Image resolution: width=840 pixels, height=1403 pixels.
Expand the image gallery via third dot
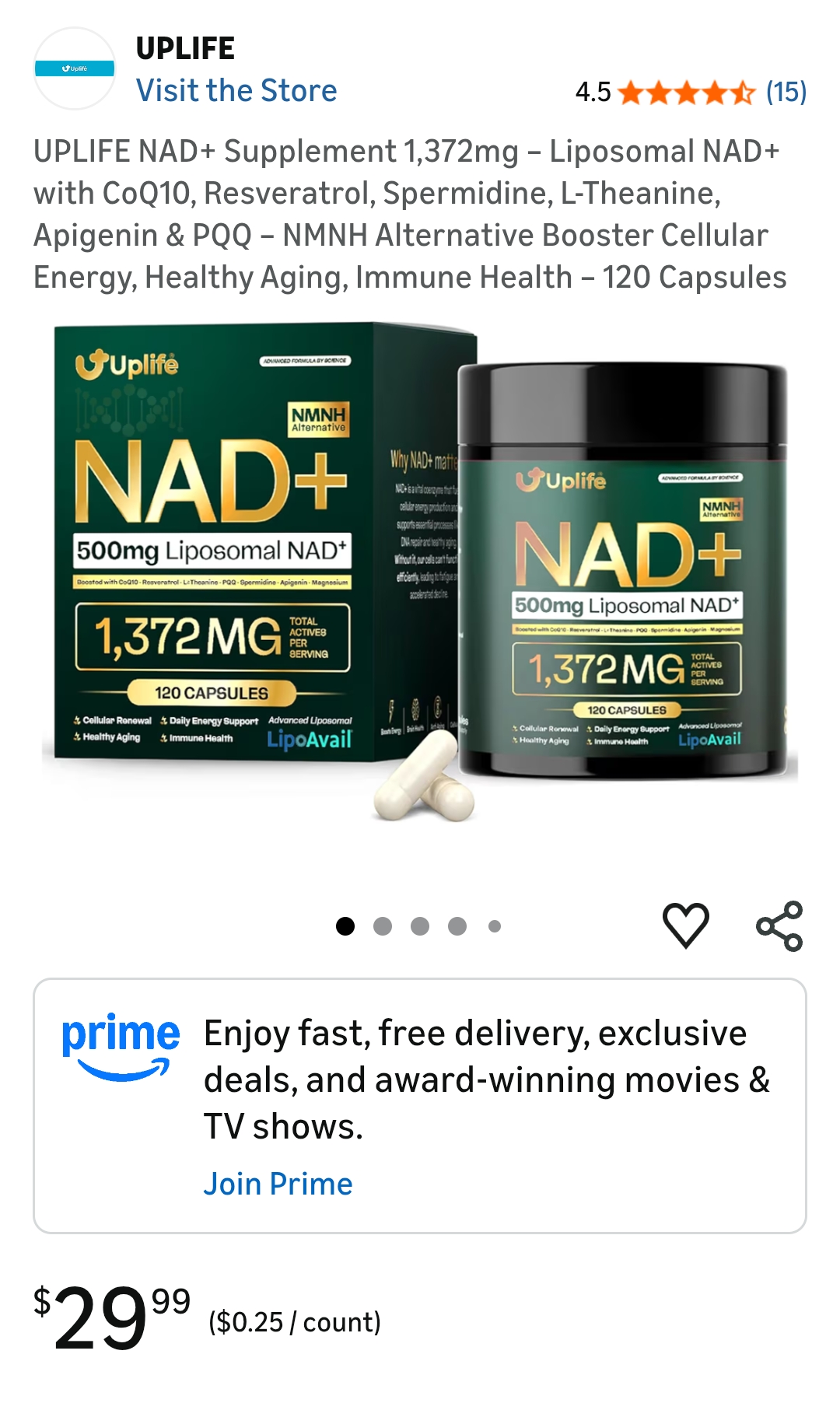pos(418,925)
